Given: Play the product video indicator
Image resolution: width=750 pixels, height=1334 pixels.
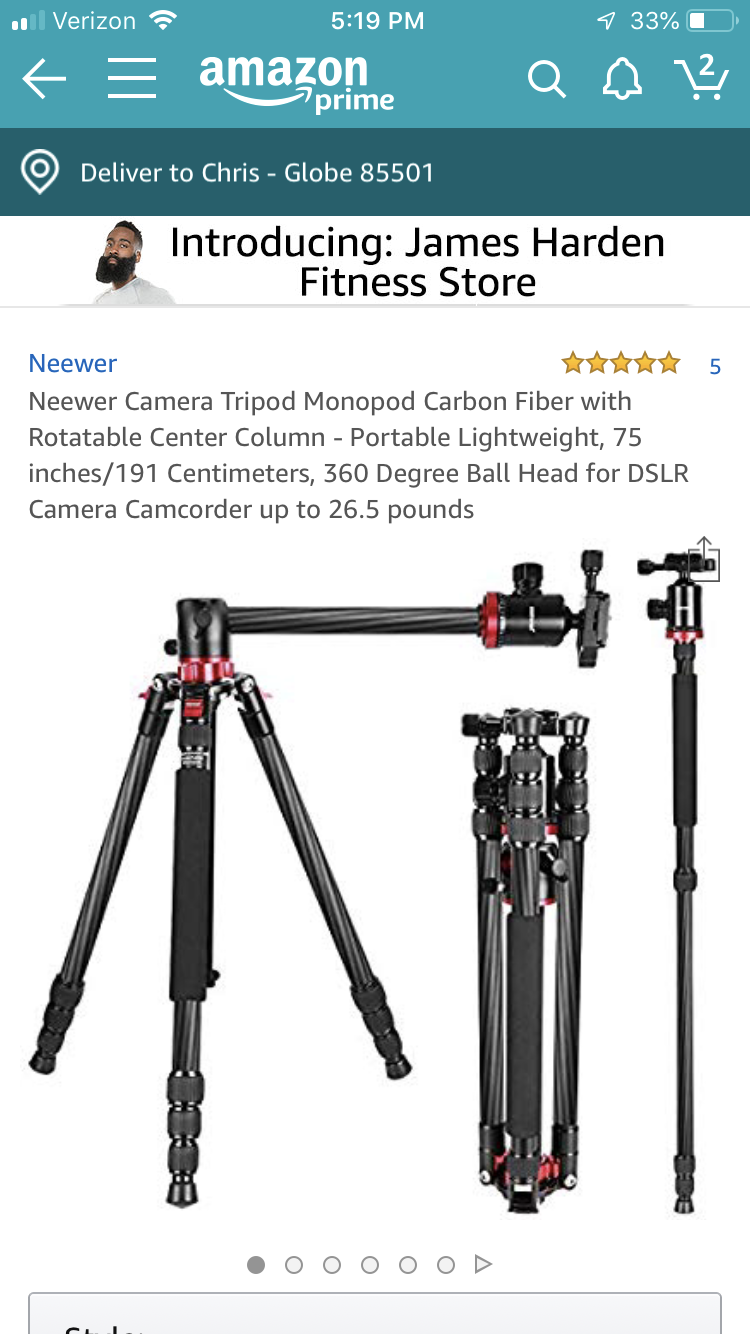Looking at the screenshot, I should tap(483, 1265).
